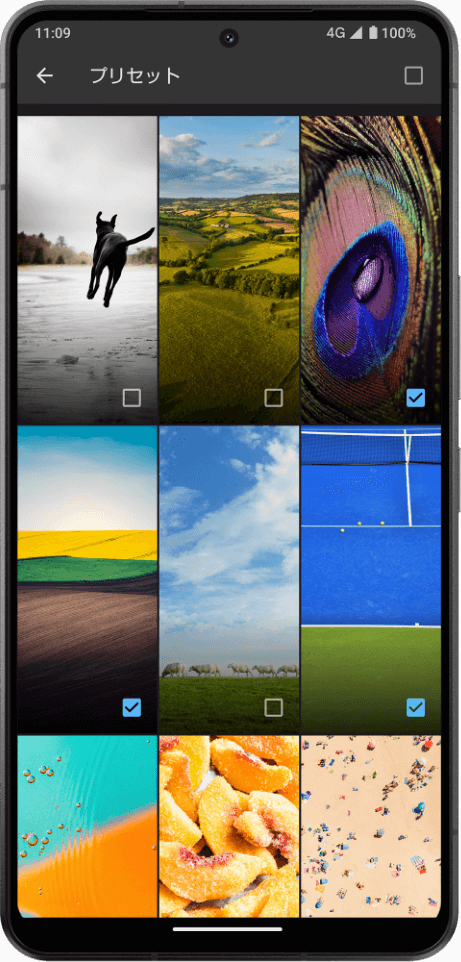Uncheck the peacock feather wallpaper
The width and height of the screenshot is (461, 962).
[x=416, y=398]
